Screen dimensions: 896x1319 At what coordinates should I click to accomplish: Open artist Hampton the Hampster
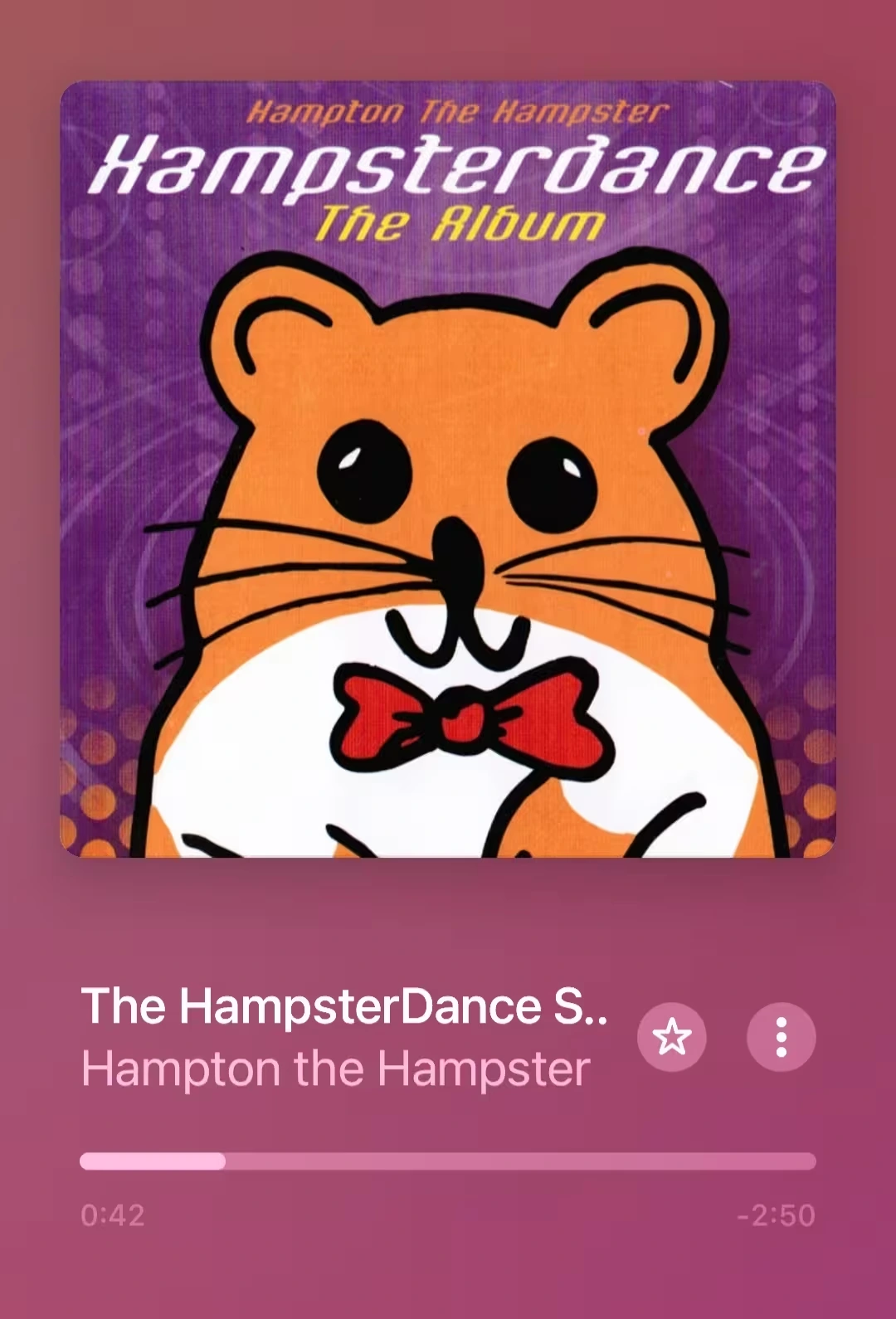coord(335,1068)
